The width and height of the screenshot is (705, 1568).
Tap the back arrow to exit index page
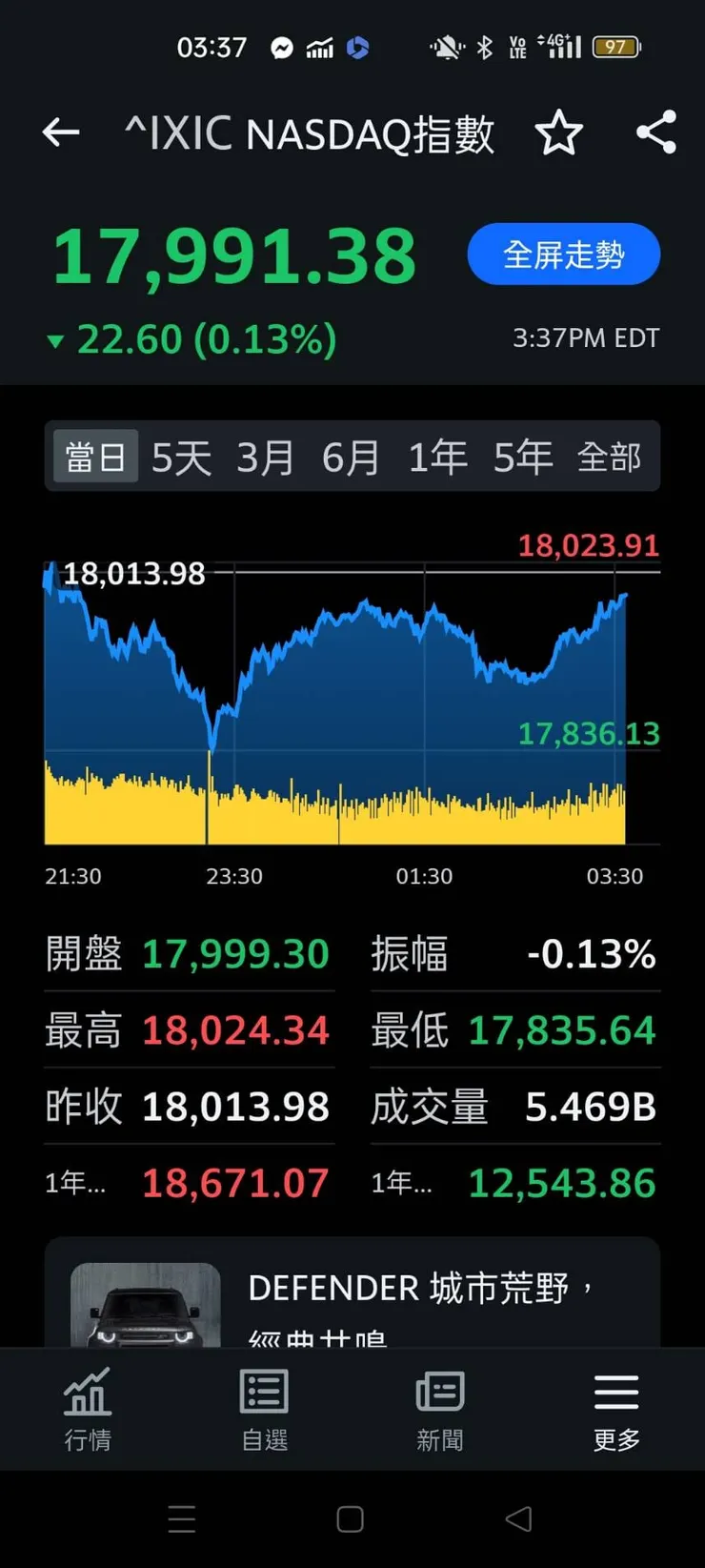tap(60, 133)
